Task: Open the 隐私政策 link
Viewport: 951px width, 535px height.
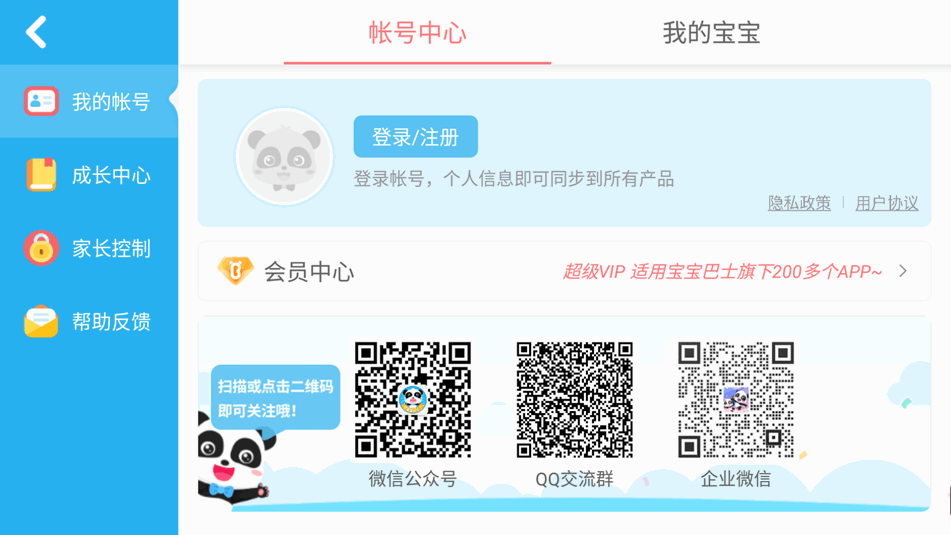Action: 799,203
